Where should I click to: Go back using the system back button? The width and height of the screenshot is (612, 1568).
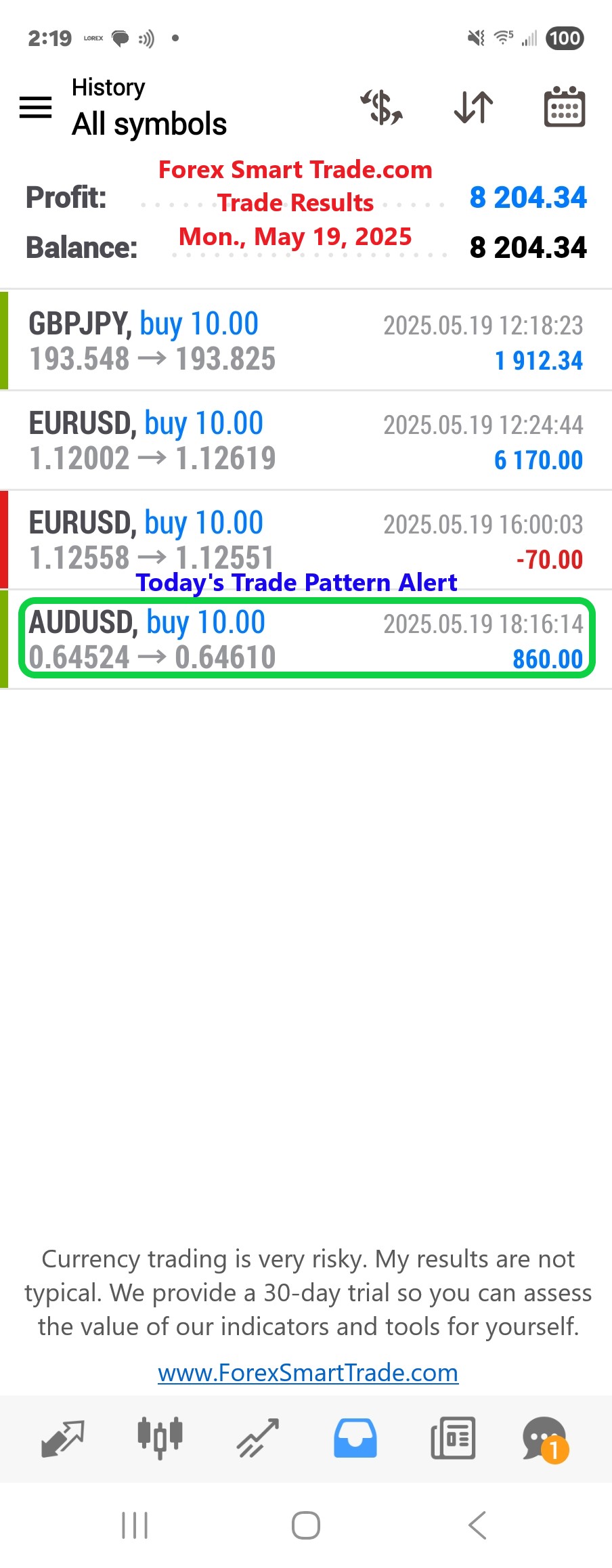click(x=477, y=1525)
